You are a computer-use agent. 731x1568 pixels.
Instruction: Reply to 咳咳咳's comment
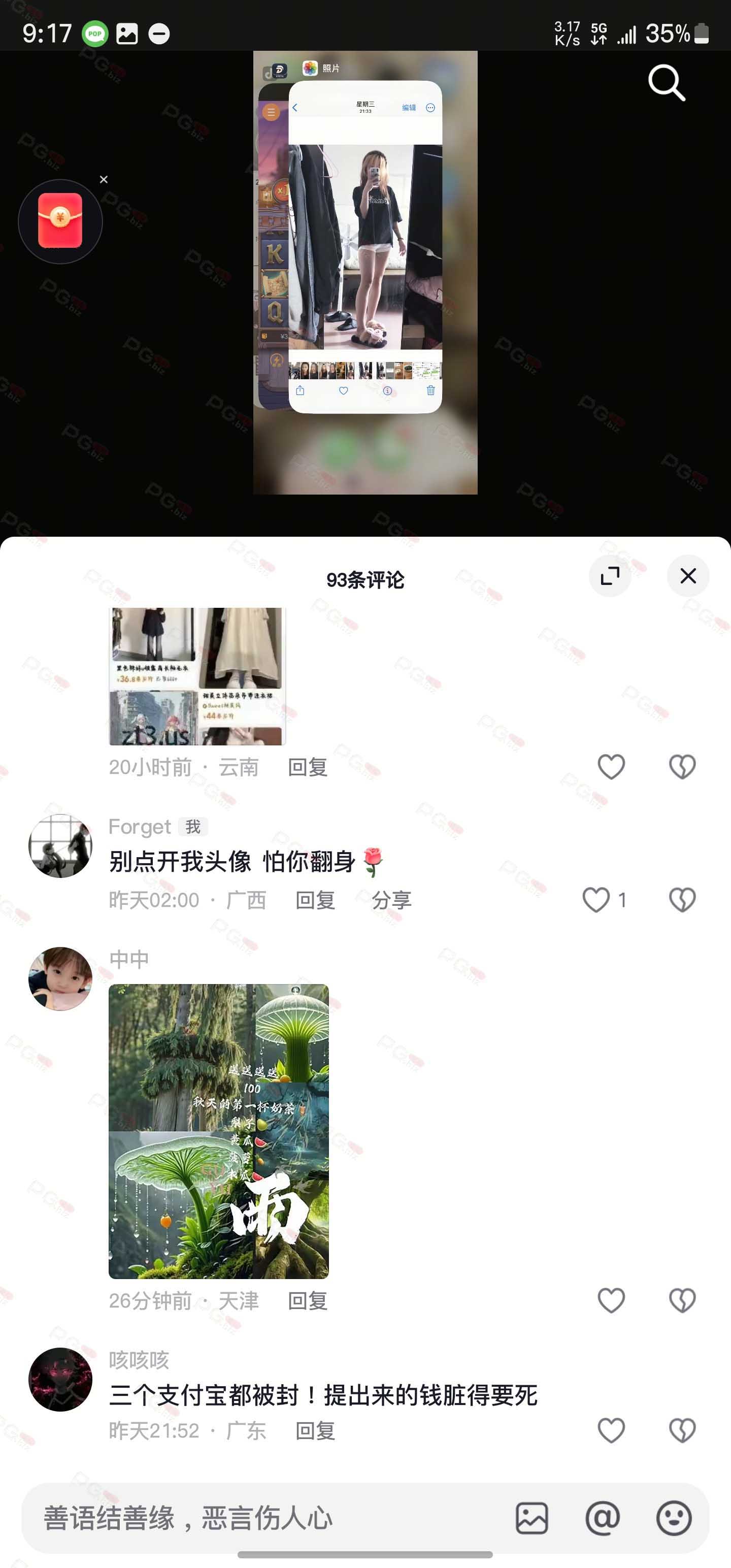[x=315, y=1430]
